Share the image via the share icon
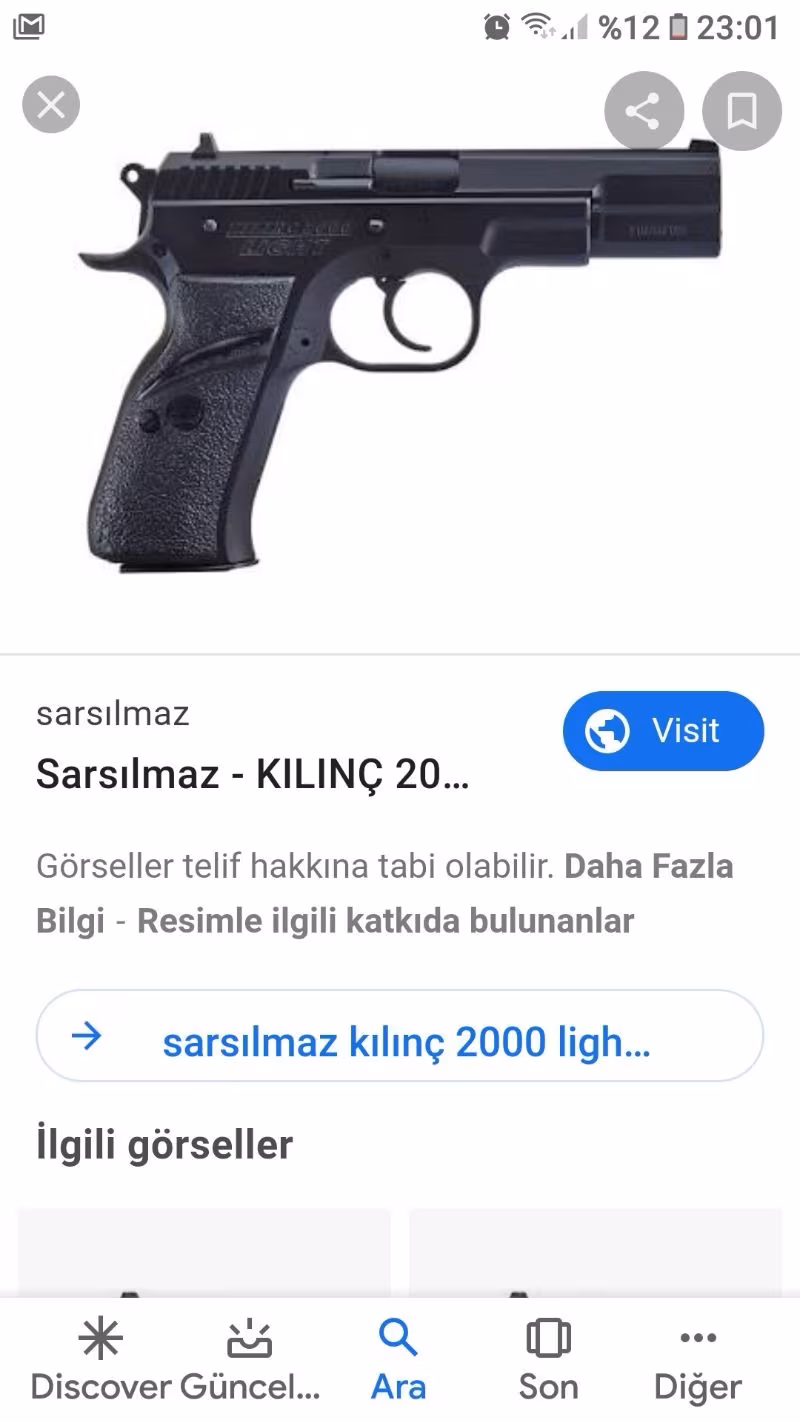The height and width of the screenshot is (1422, 800). pos(644,111)
